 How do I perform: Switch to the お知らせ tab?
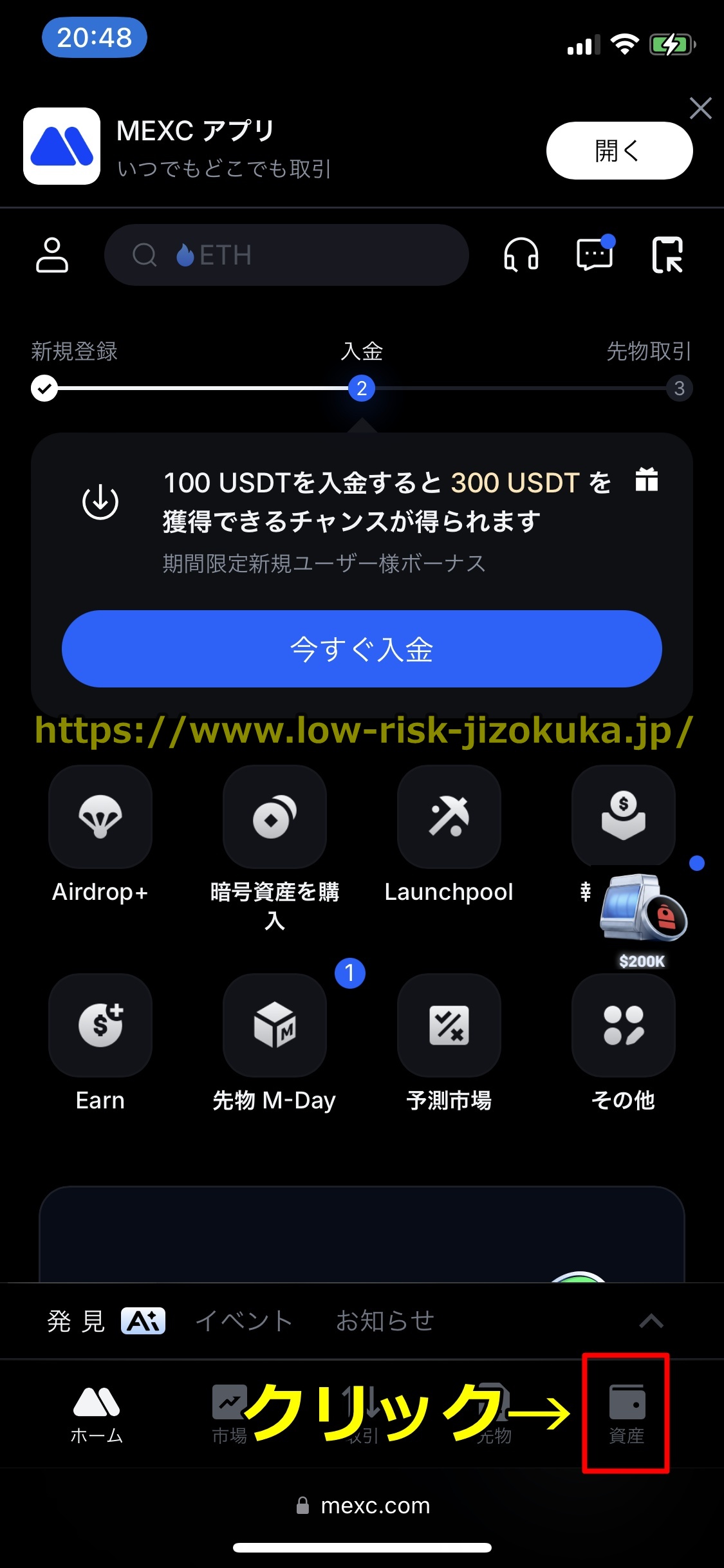(x=385, y=1321)
